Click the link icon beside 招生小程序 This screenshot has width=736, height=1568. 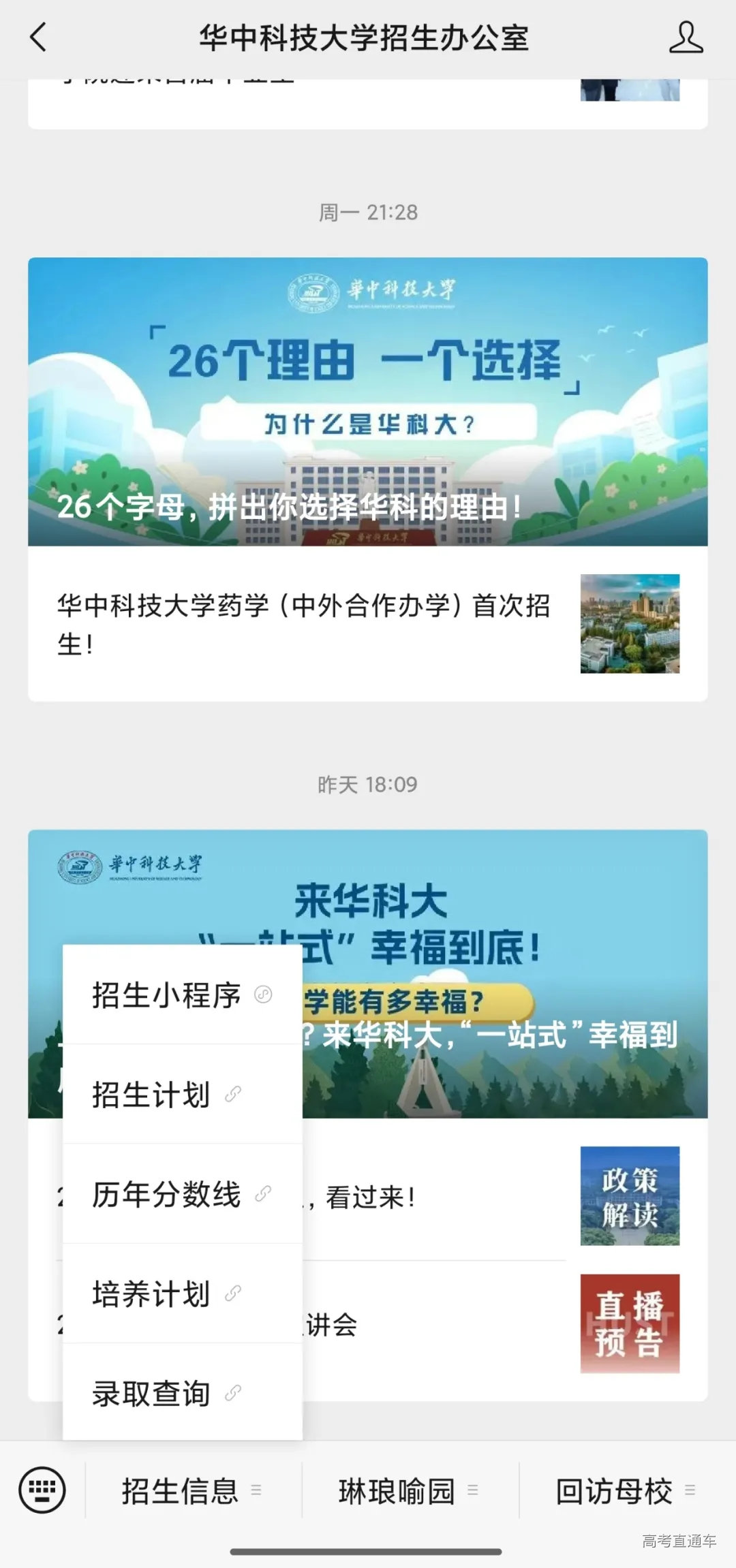pyautogui.click(x=264, y=994)
